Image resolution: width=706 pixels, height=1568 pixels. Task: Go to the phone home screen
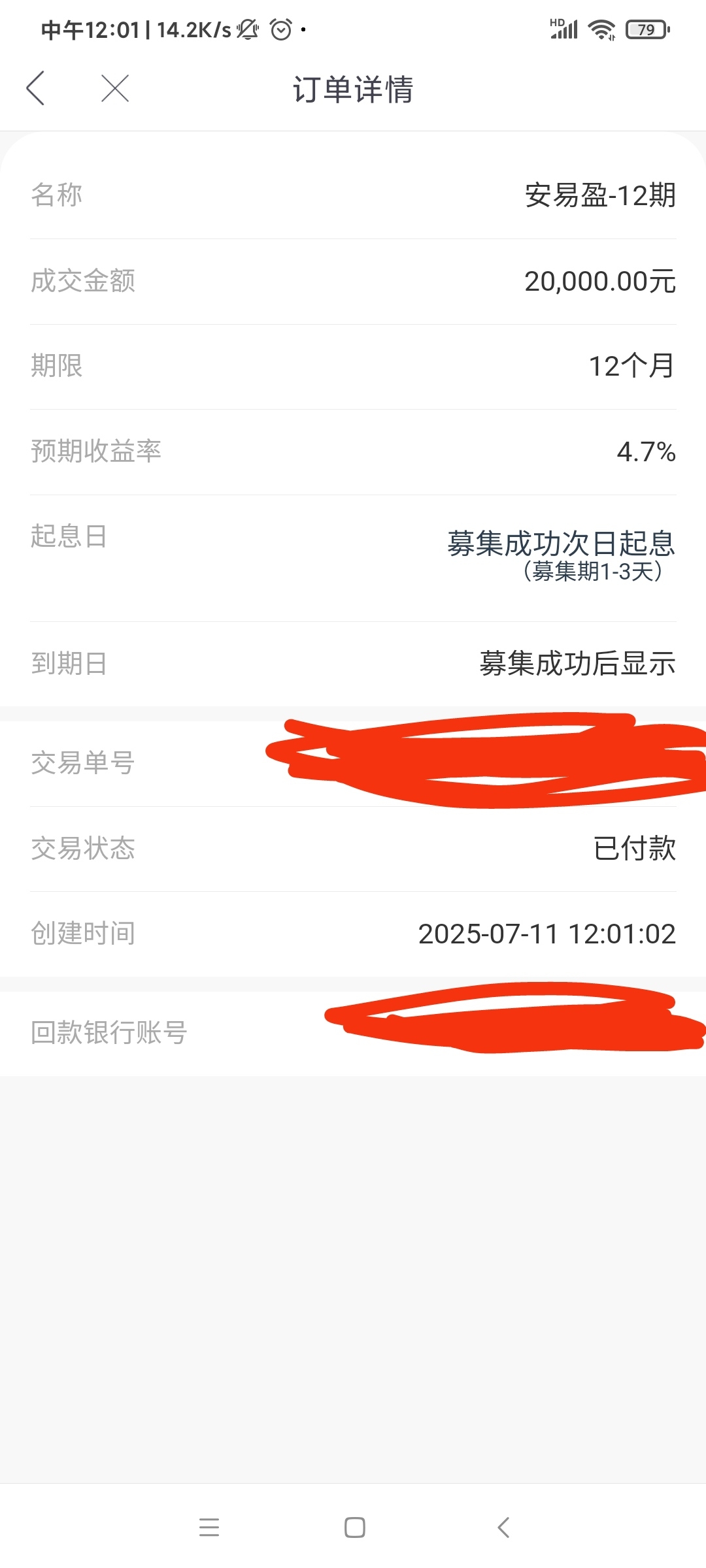pyautogui.click(x=355, y=1527)
